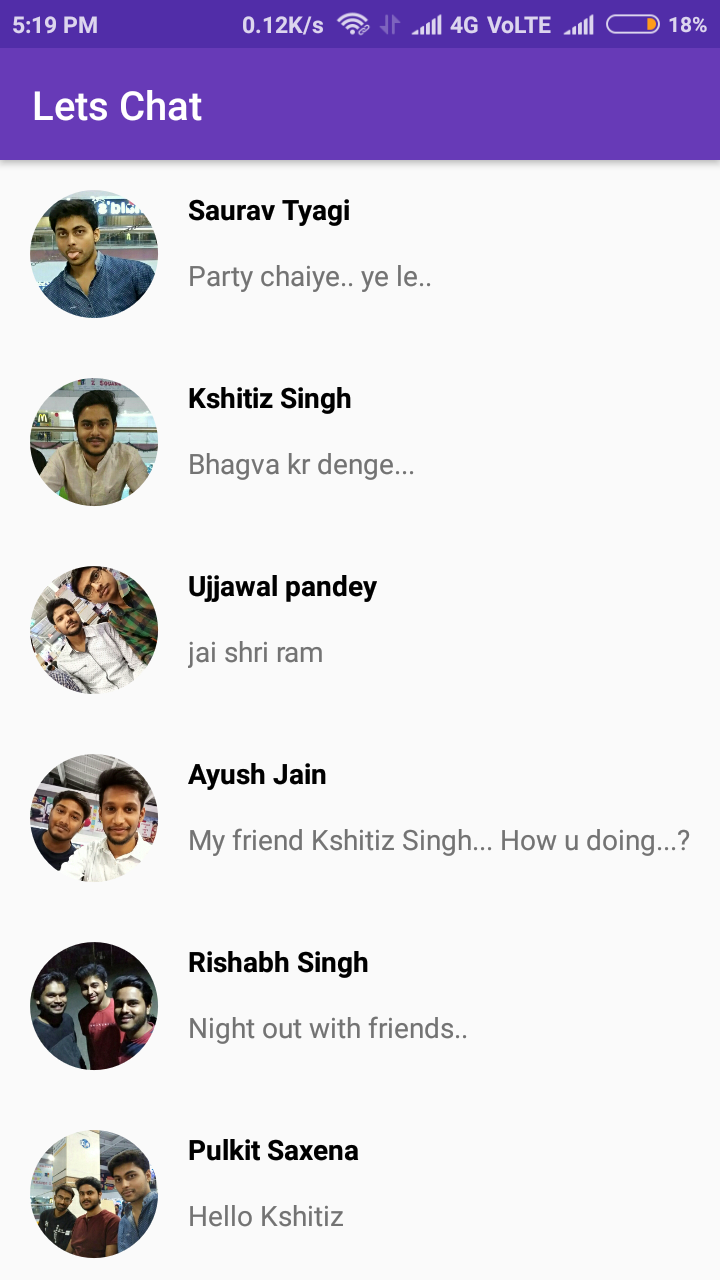Open Kshitiz Singh's conversation
The width and height of the screenshot is (720, 1280).
pyautogui.click(x=360, y=442)
